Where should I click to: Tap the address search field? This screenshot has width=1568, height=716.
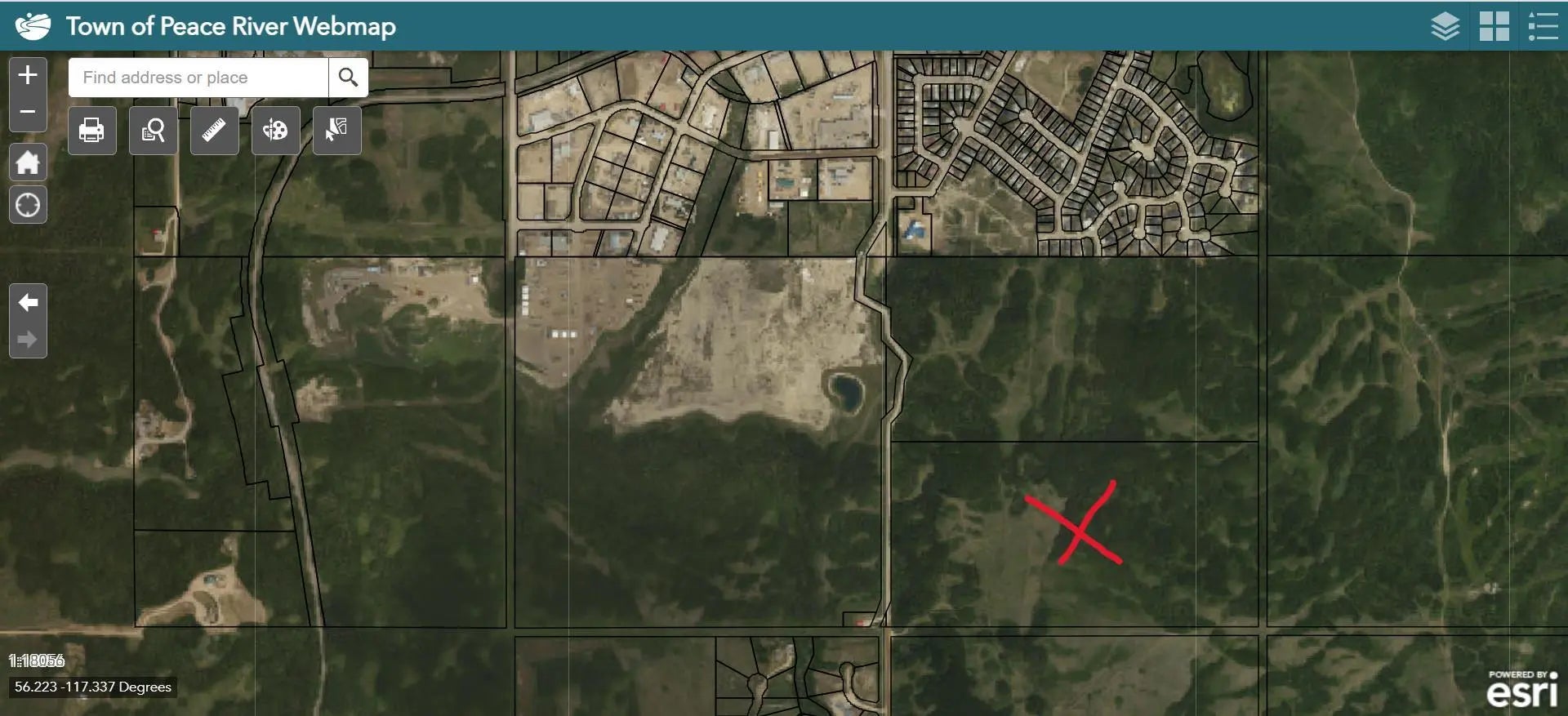click(x=198, y=78)
